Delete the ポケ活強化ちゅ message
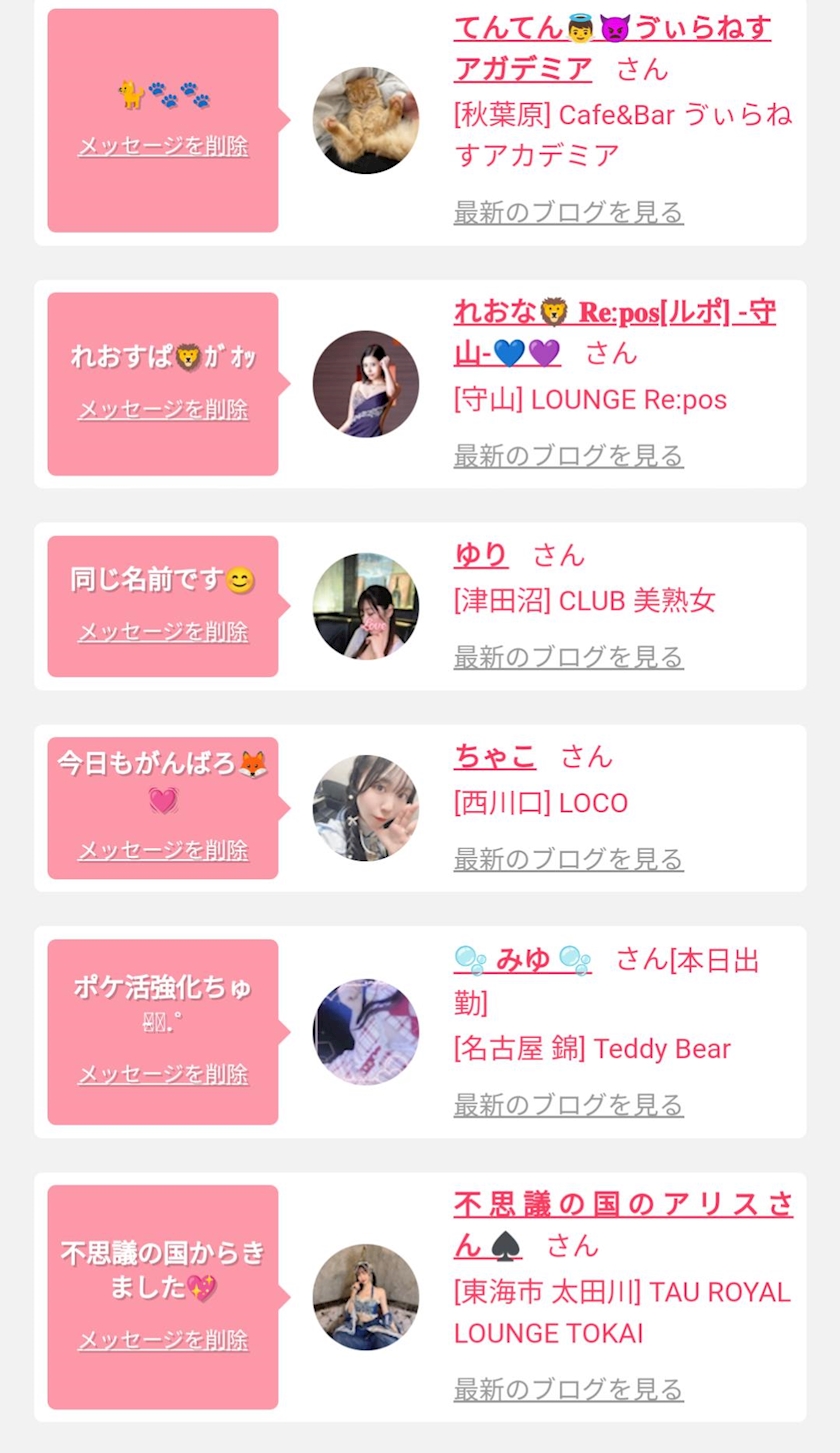Screen dimensions: 840x1453 click(163, 1075)
